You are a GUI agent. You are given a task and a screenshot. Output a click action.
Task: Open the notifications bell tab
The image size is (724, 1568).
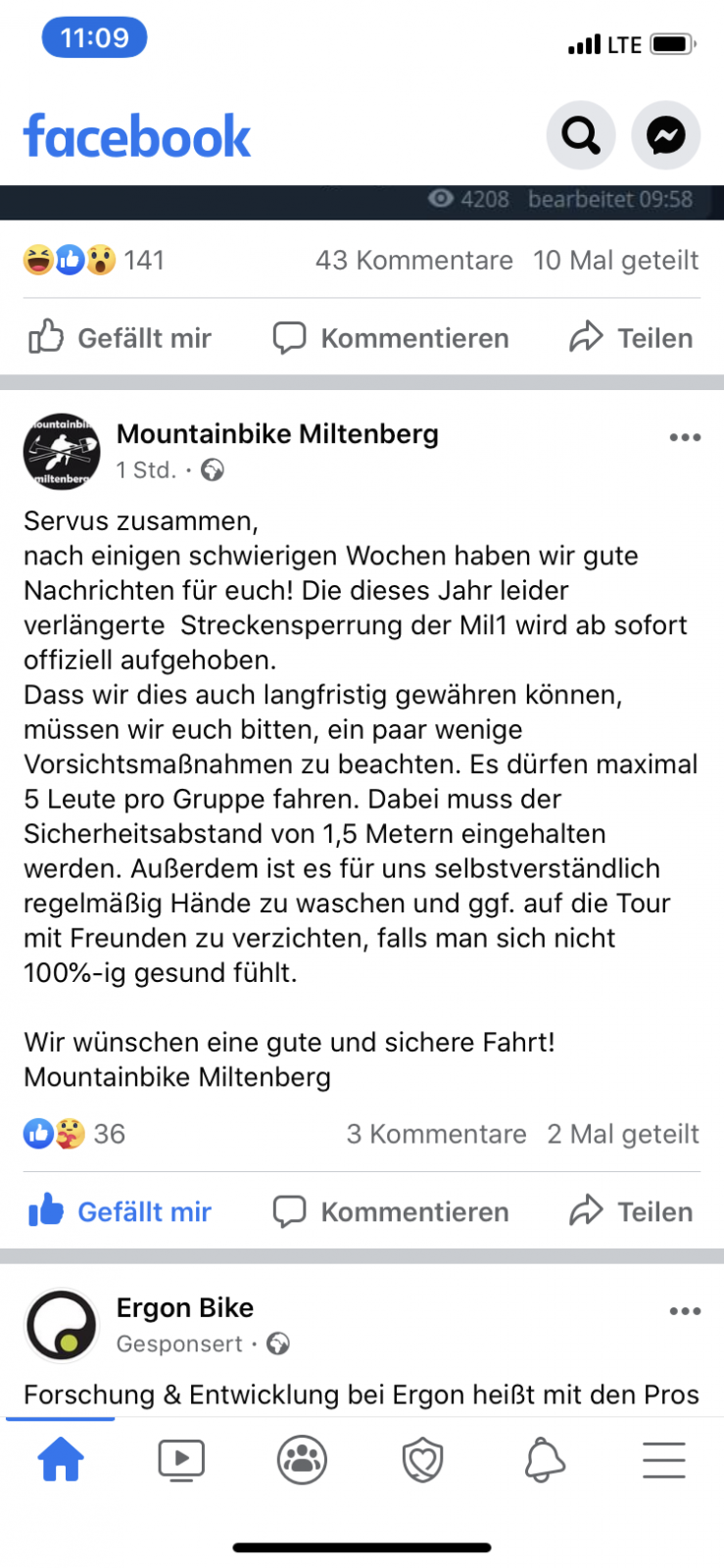545,1460
